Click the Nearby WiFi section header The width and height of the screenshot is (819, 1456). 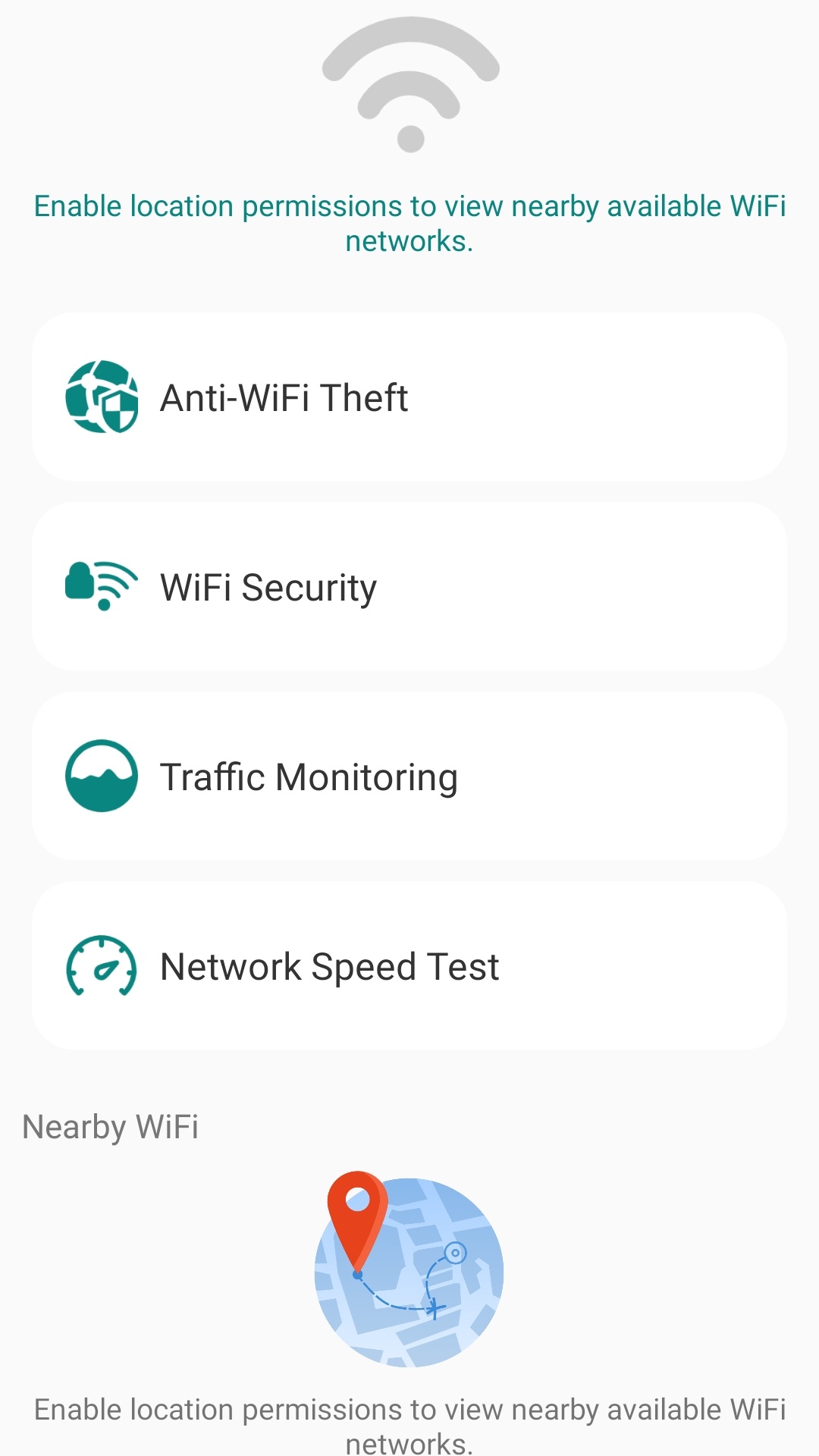tap(111, 1126)
